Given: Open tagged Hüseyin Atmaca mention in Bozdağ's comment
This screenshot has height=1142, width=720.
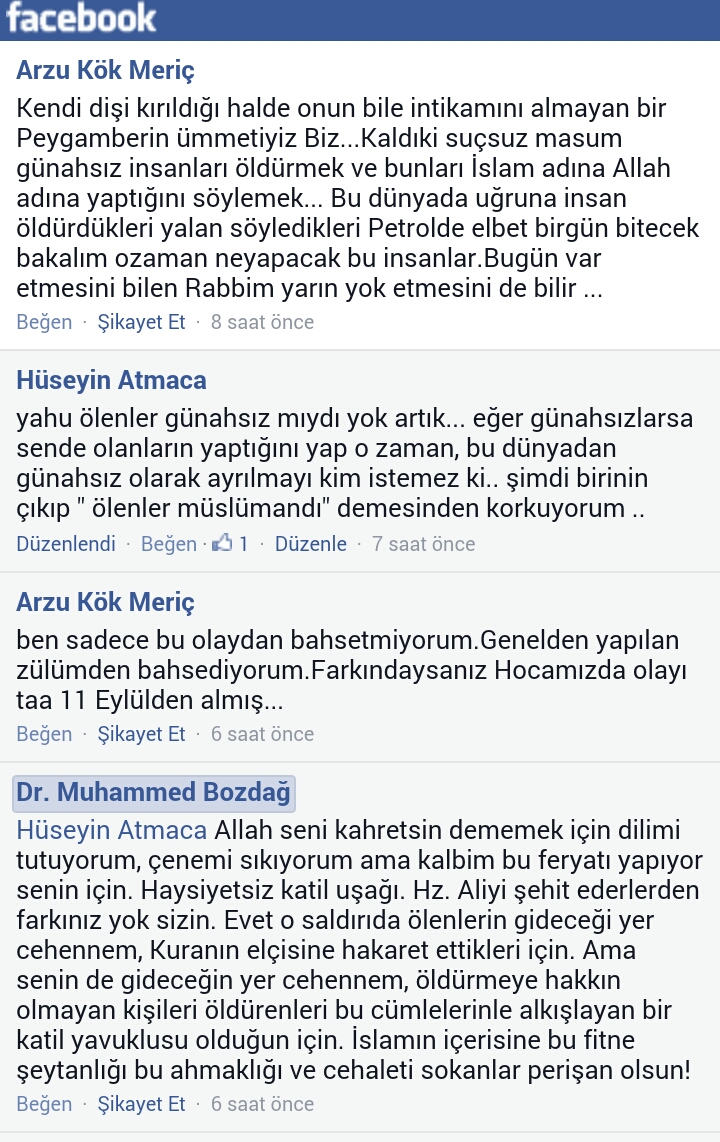Looking at the screenshot, I should coord(111,830).
